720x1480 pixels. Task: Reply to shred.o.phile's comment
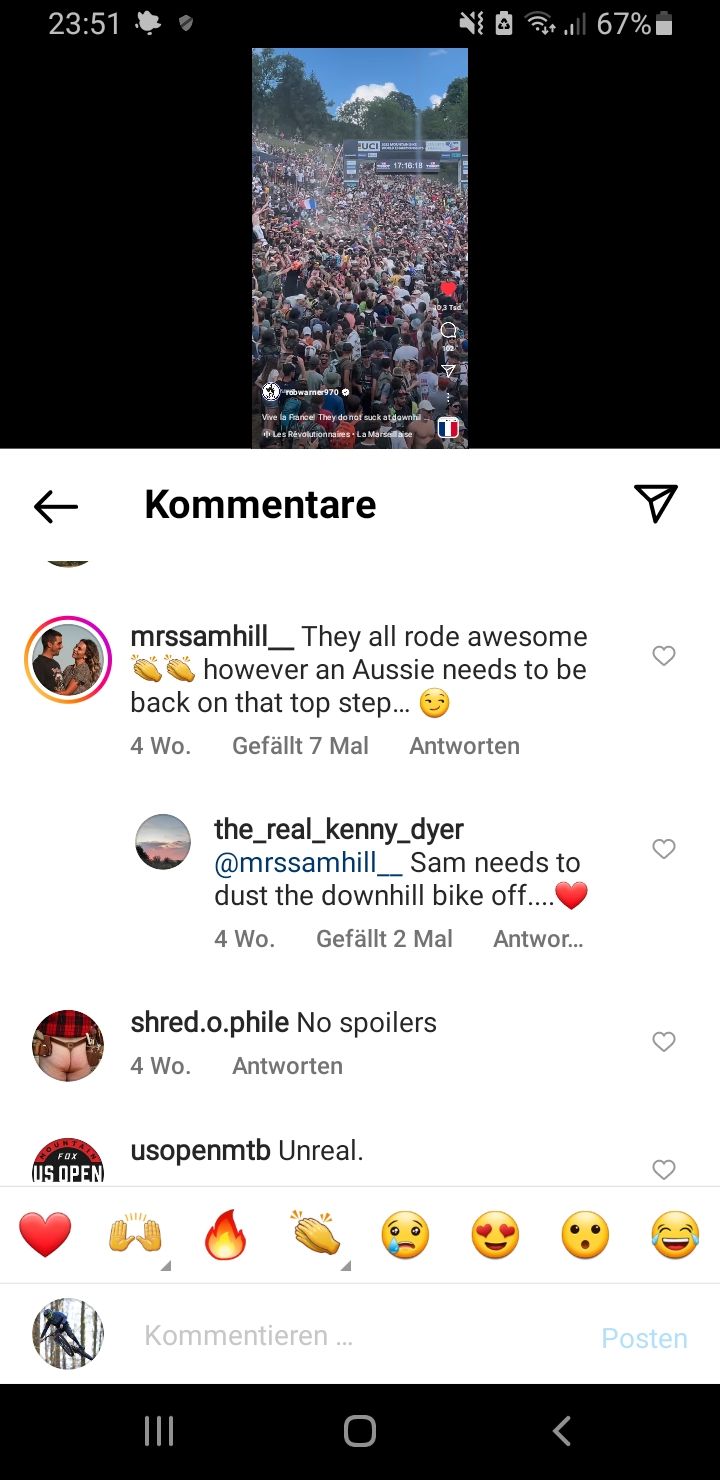(287, 1066)
